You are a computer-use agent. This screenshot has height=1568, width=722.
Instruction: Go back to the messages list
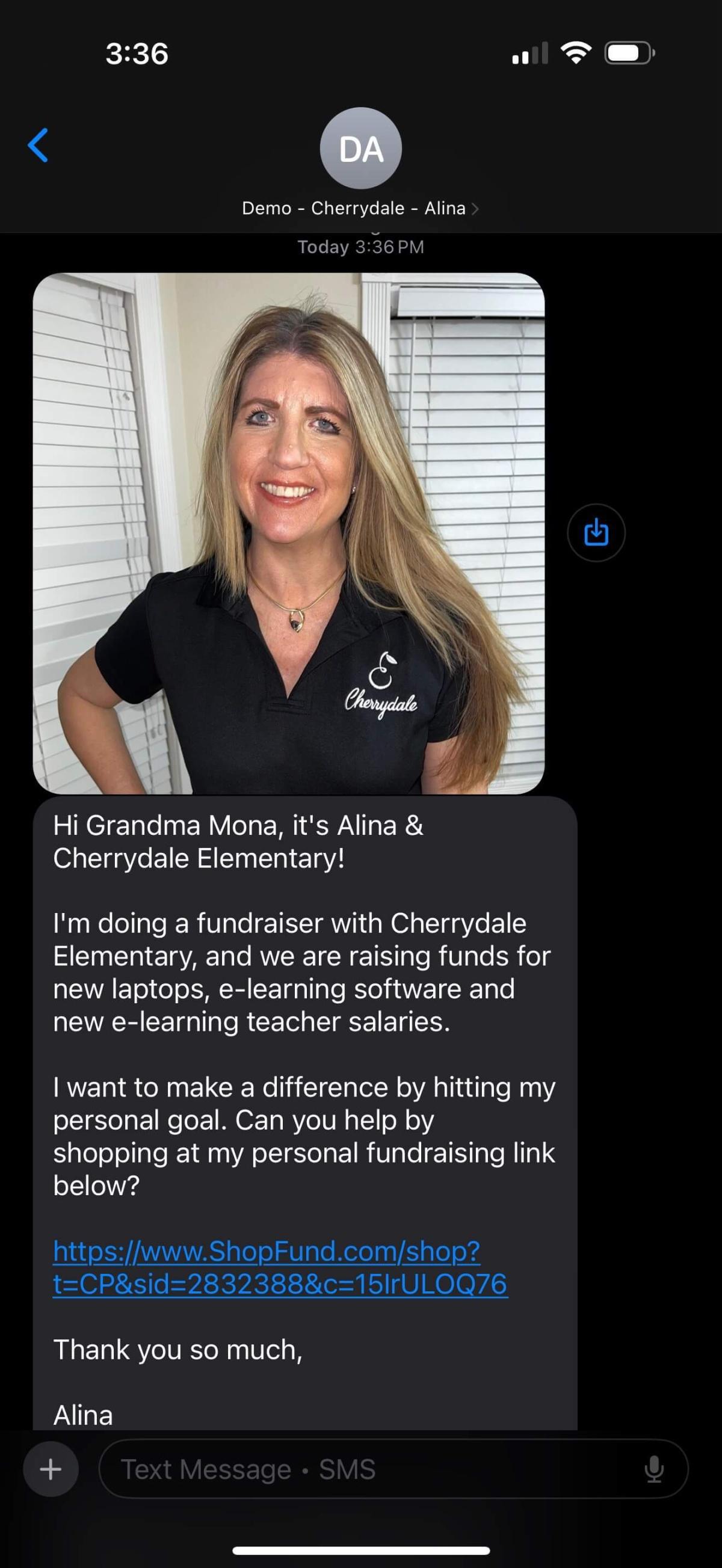pos(38,146)
